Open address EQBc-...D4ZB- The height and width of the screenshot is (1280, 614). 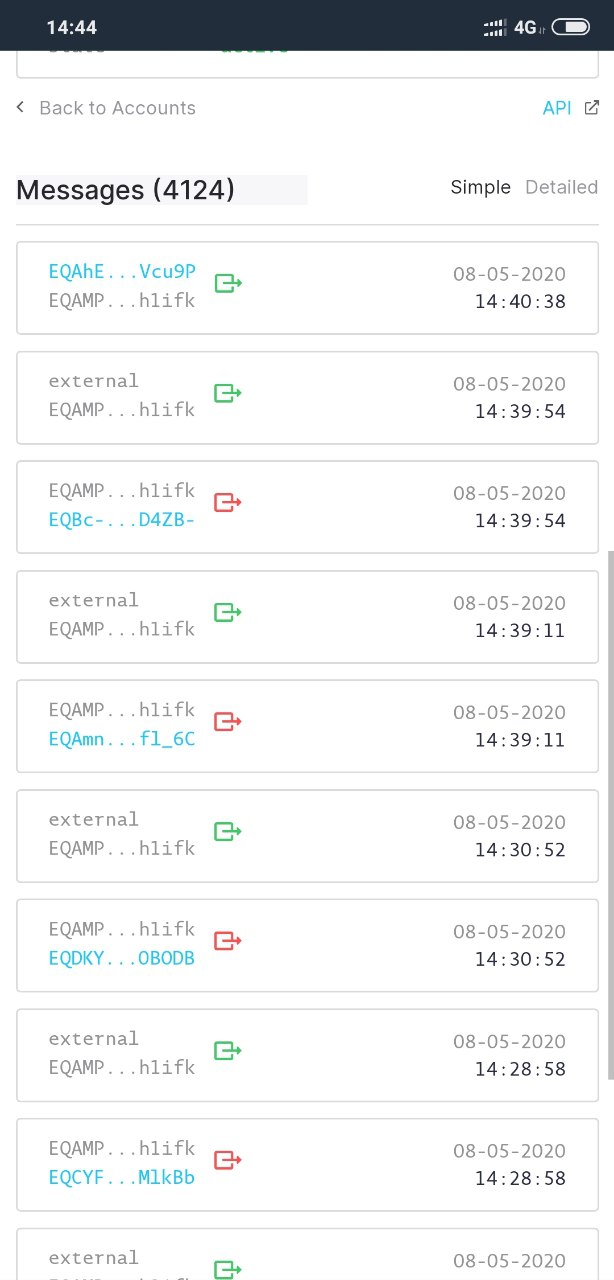(122, 520)
